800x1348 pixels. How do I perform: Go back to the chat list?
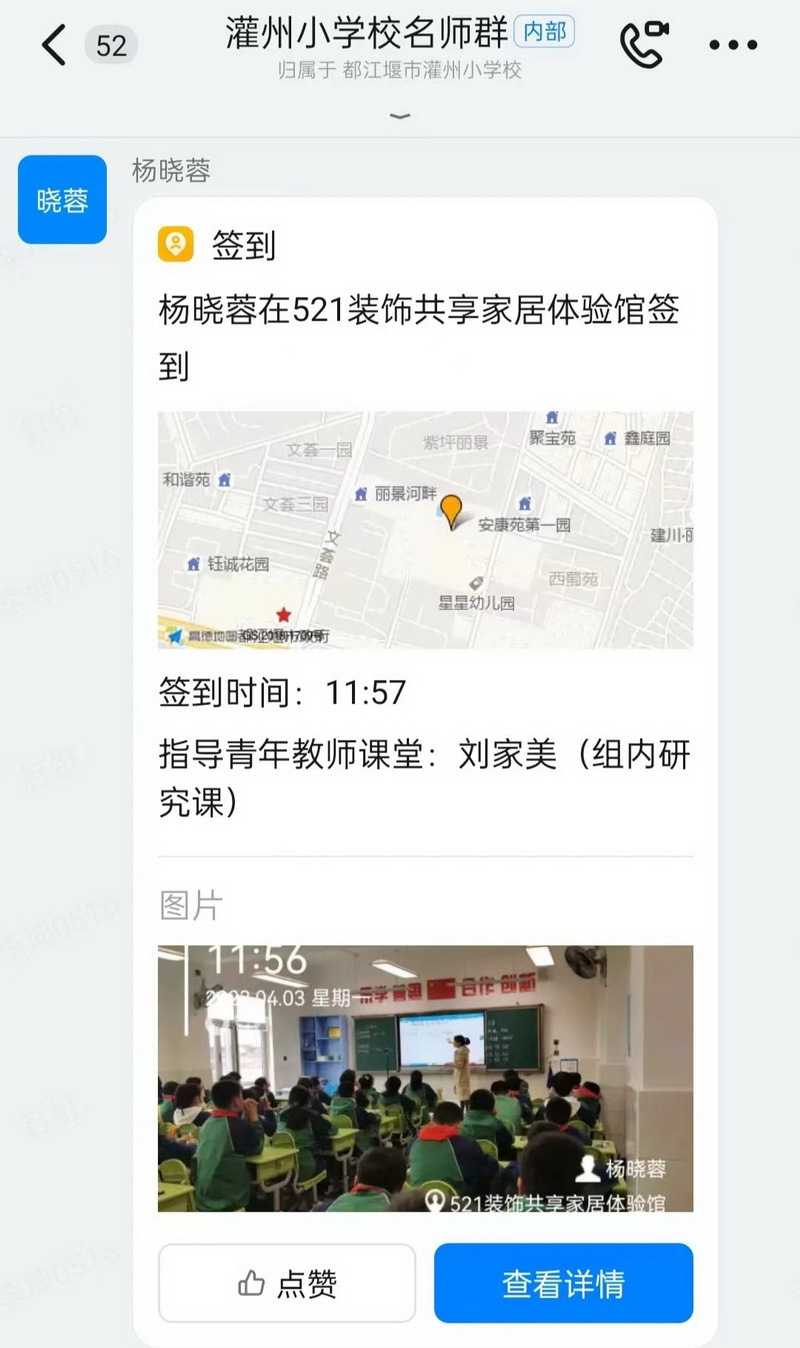click(x=54, y=45)
